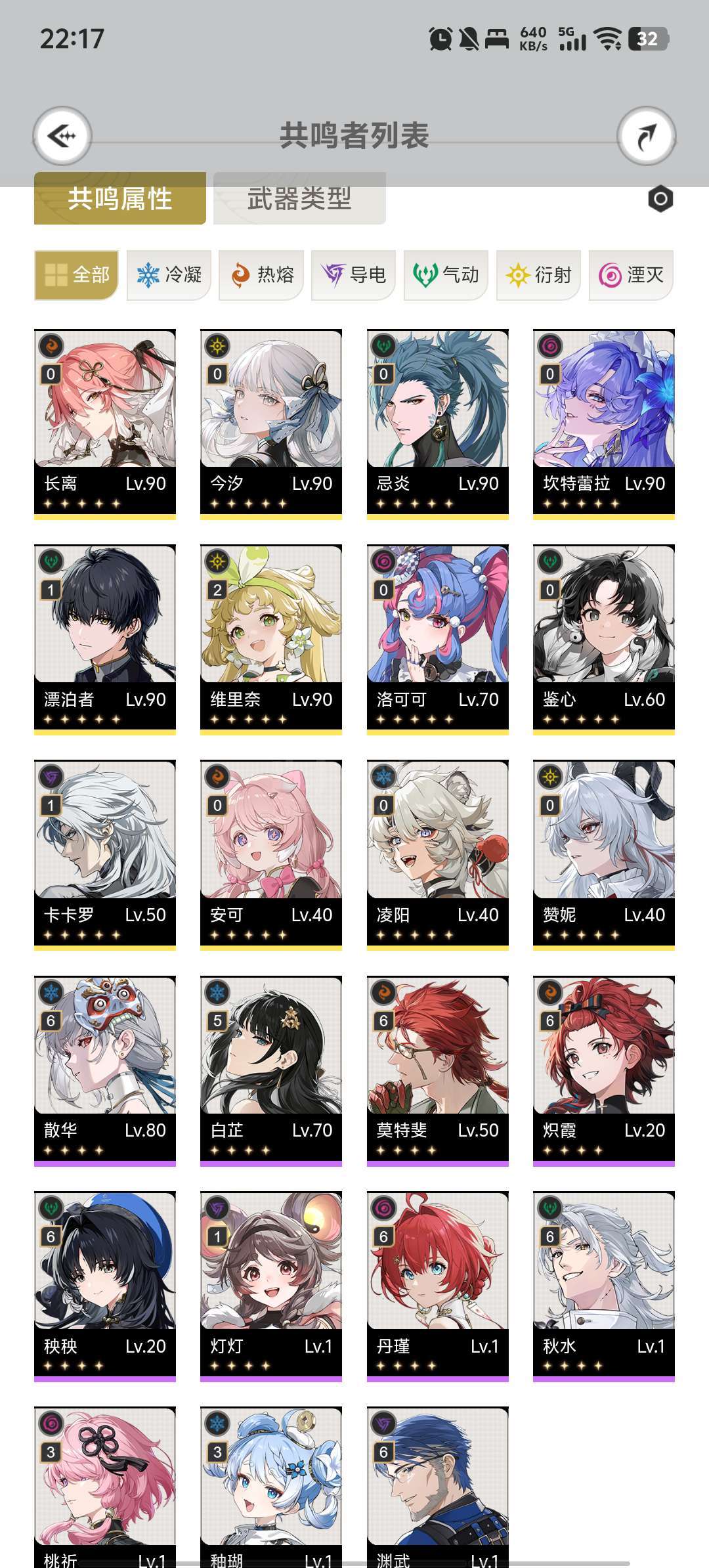709x1568 pixels.
Task: Switch to the 武器类型 tab
Action: tap(299, 198)
